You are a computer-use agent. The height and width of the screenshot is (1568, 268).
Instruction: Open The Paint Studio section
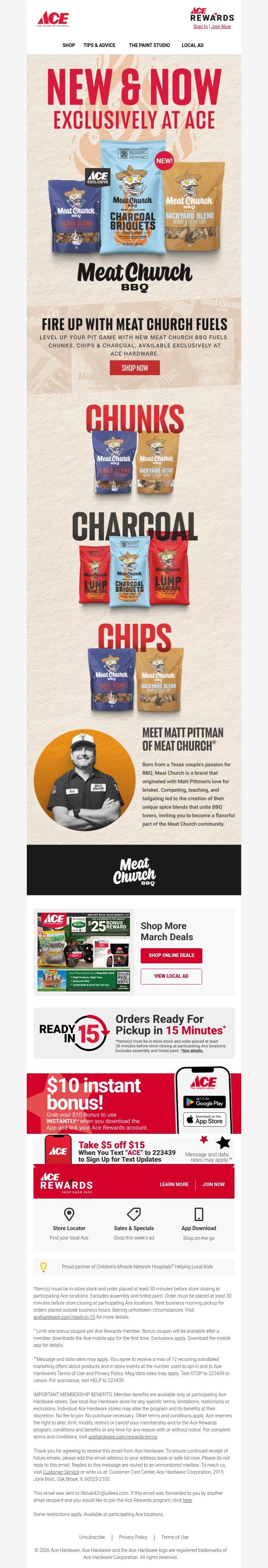point(149,45)
